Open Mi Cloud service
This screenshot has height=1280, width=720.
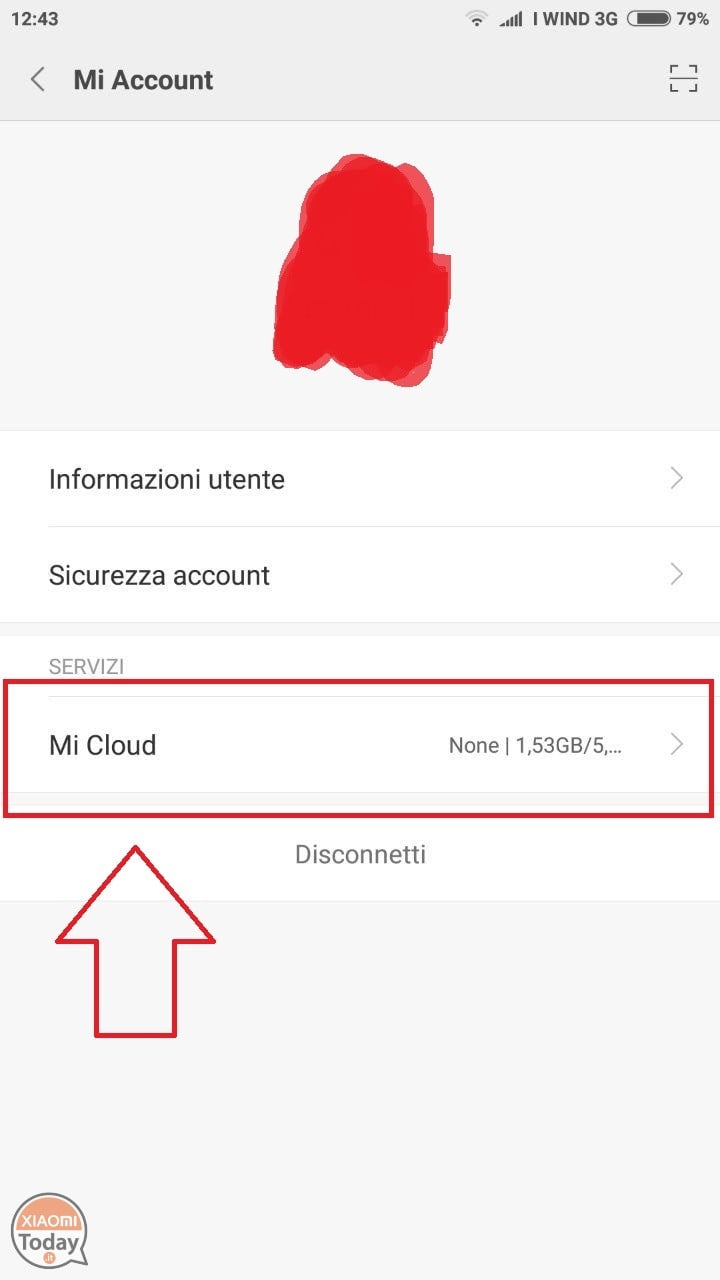360,745
